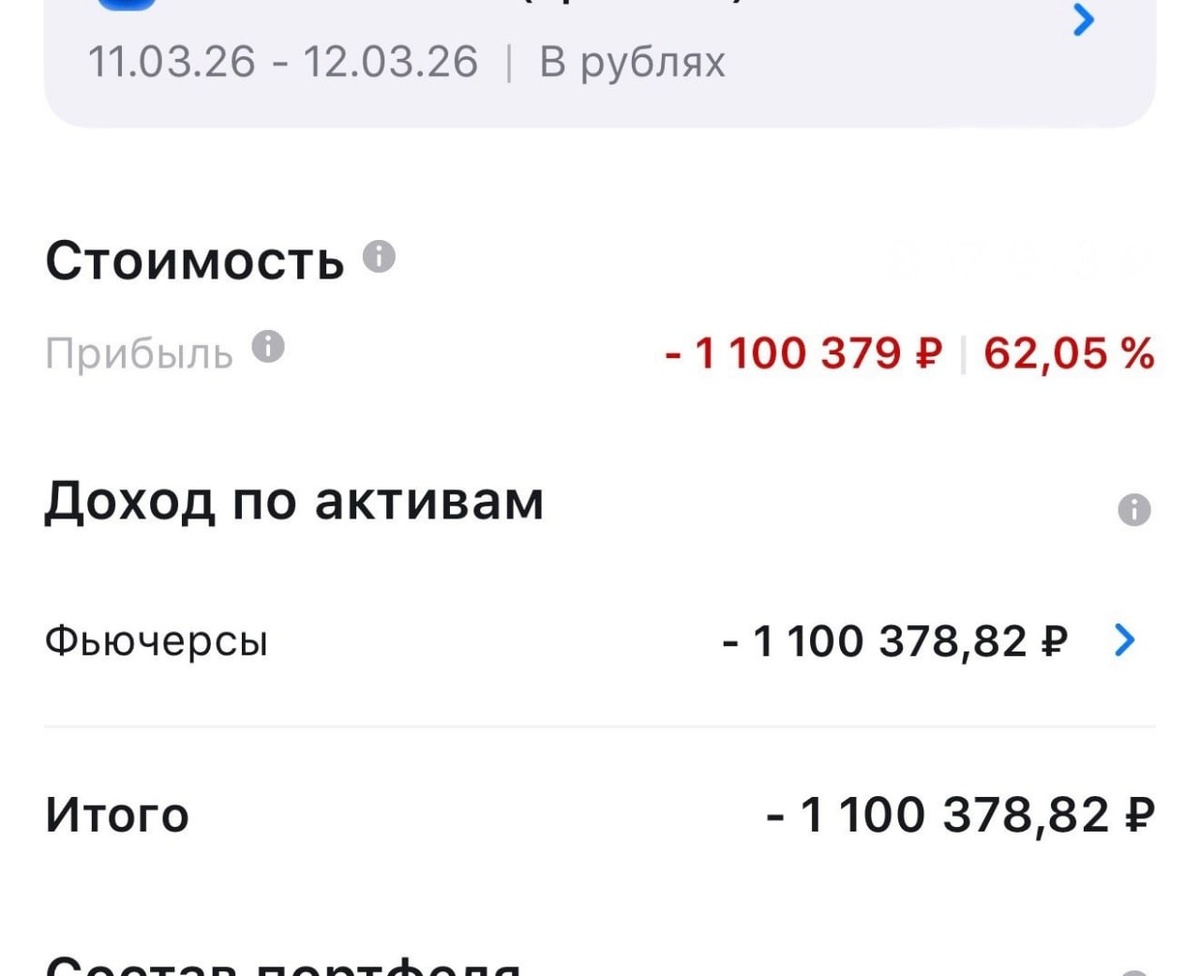
Task: Open the card dated 11.03.26 - 12.03.26
Action: click(x=1083, y=21)
